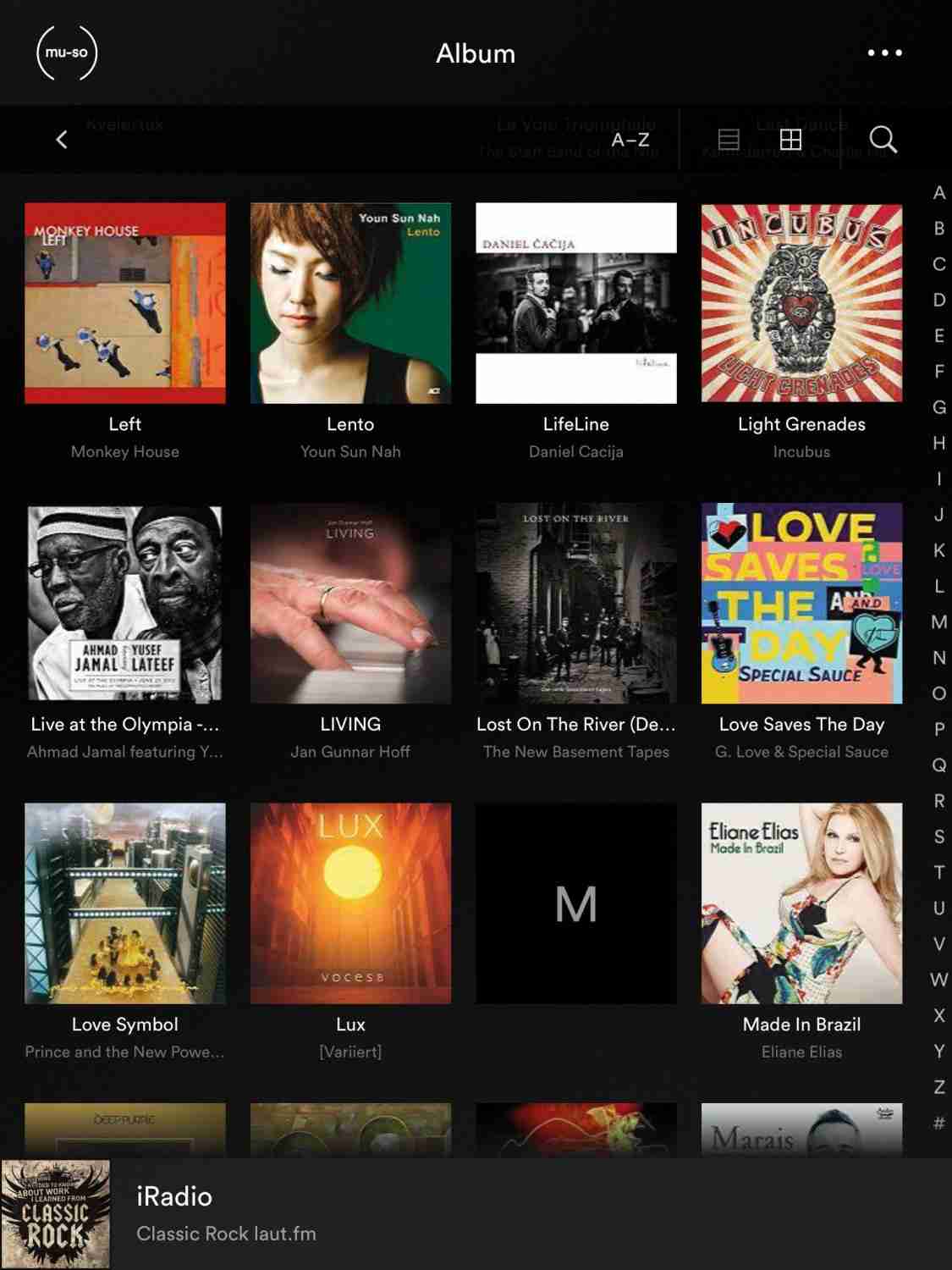The height and width of the screenshot is (1270, 952).
Task: Switch to list view layout
Action: [729, 140]
